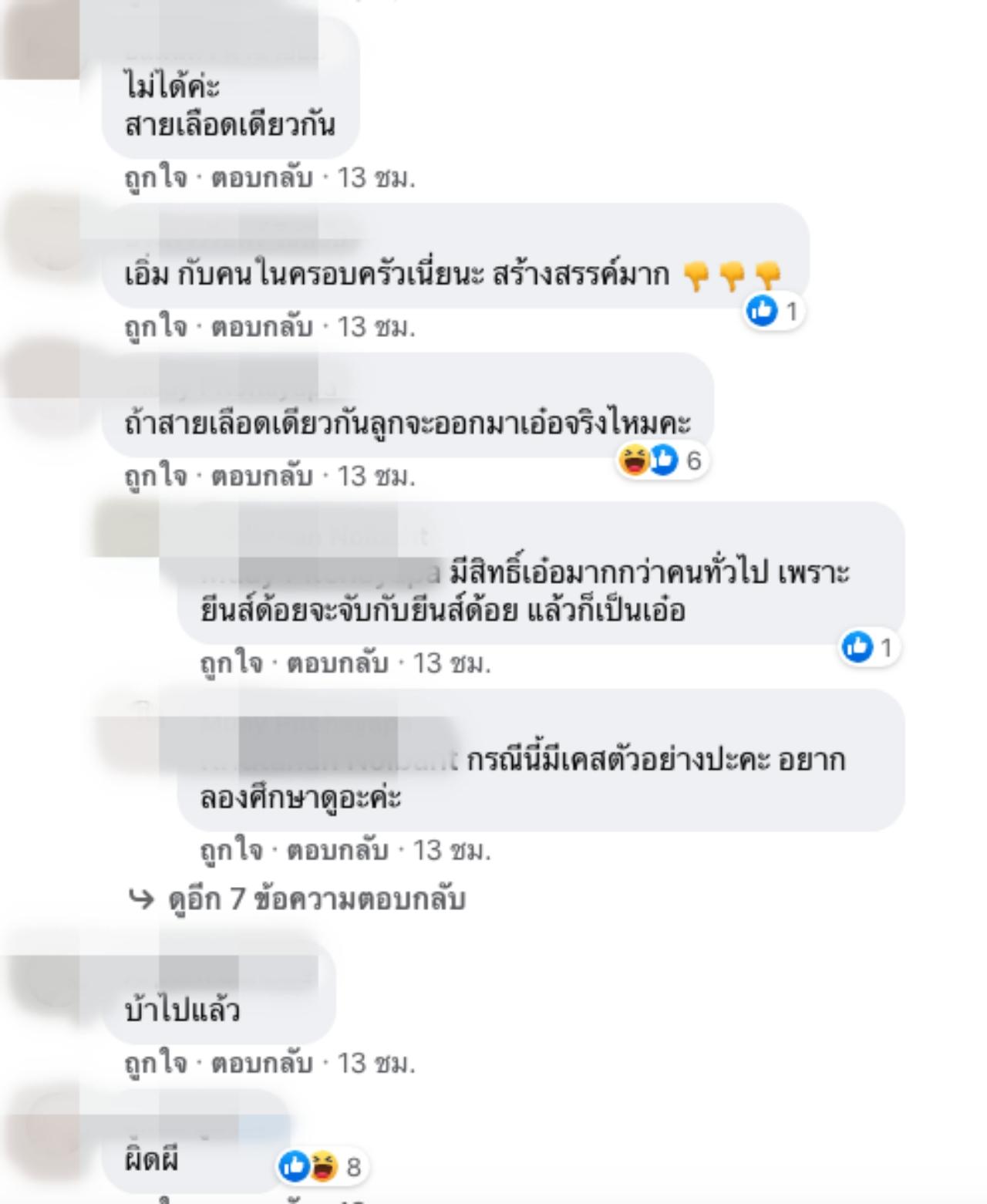This screenshot has width=987, height=1204.
Task: Like the comment 'ถ้าสายเลือดเดียวกันลูกจะออกมาเอ๋อจริงไหมคะ'
Action: click(156, 476)
